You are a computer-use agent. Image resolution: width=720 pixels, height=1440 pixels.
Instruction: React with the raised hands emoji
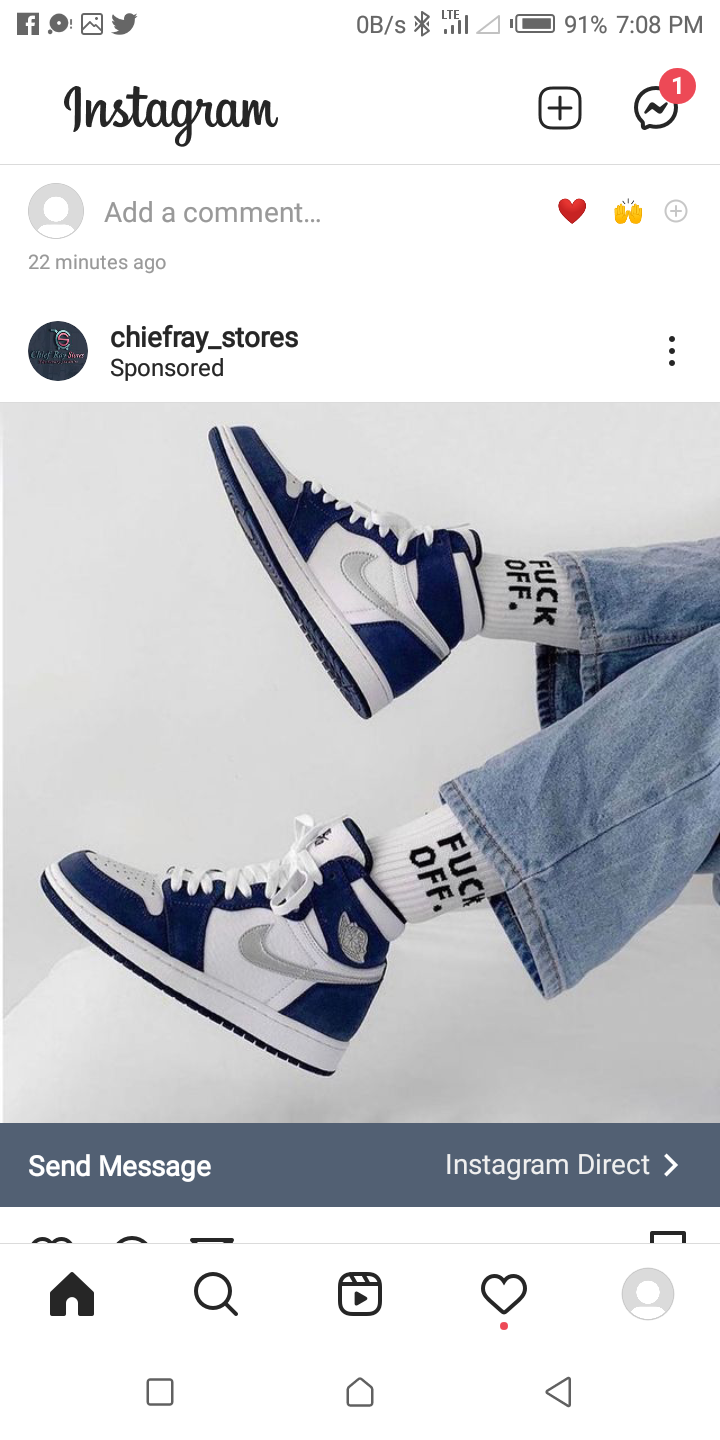628,212
